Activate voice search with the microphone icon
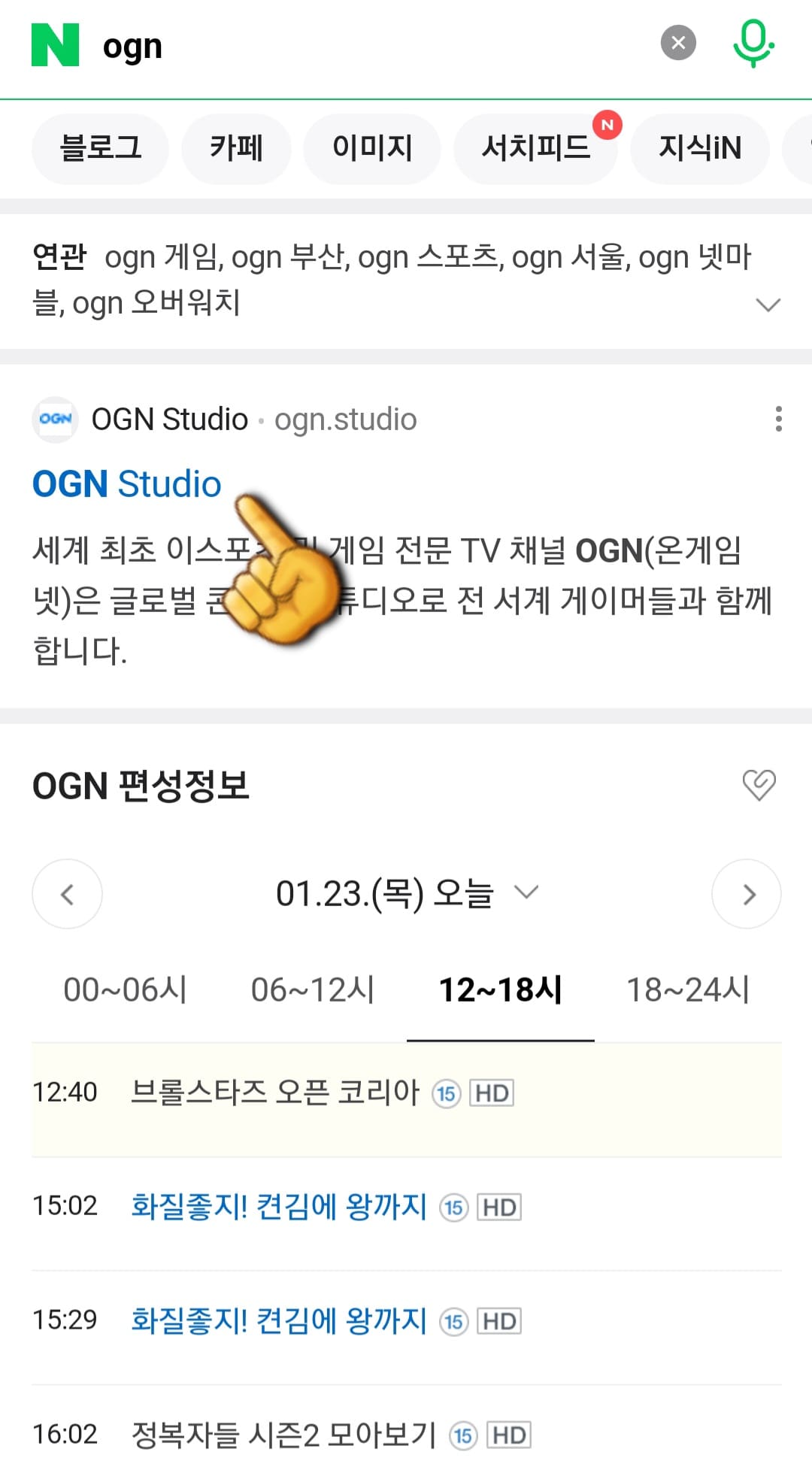Image resolution: width=812 pixels, height=1482 pixels. click(755, 44)
